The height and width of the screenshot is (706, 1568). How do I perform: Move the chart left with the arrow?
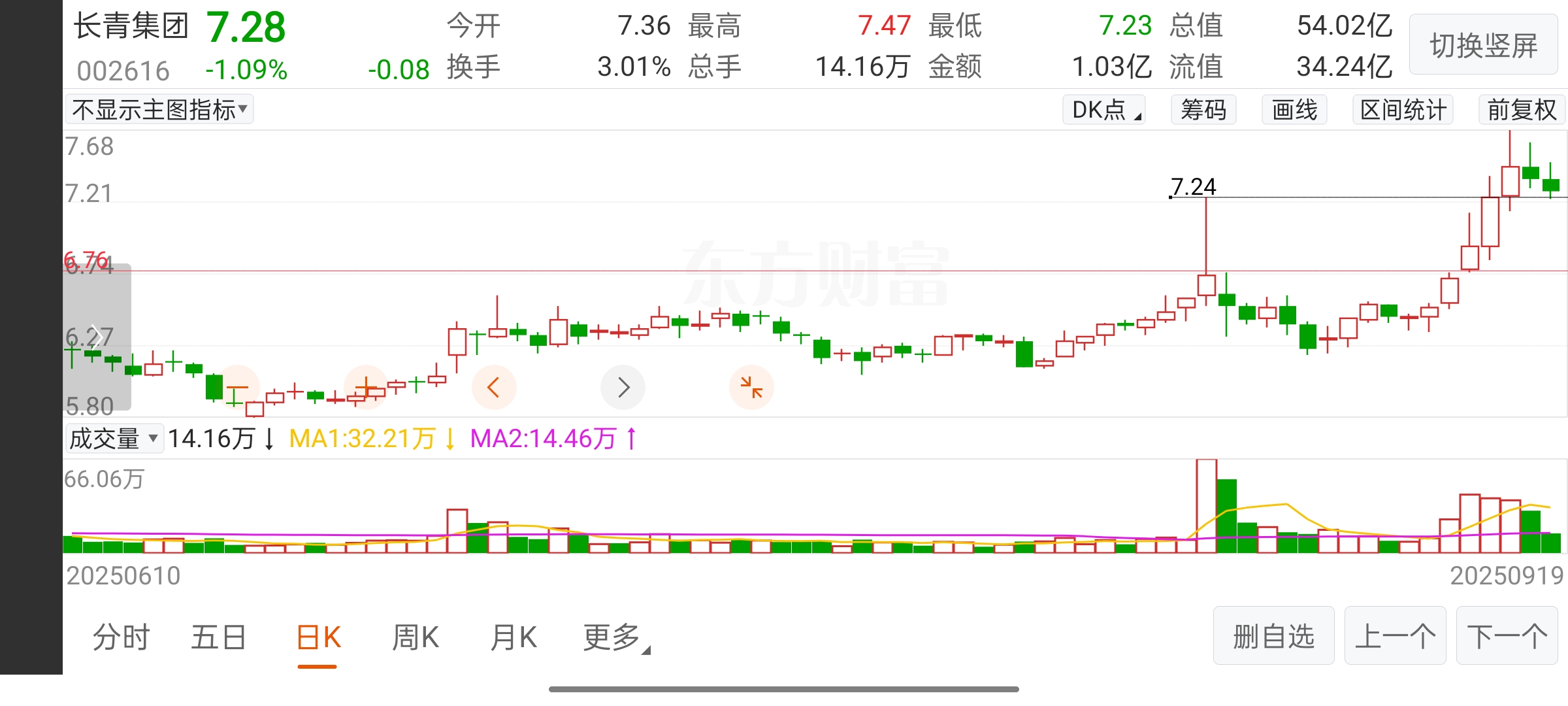coord(494,388)
